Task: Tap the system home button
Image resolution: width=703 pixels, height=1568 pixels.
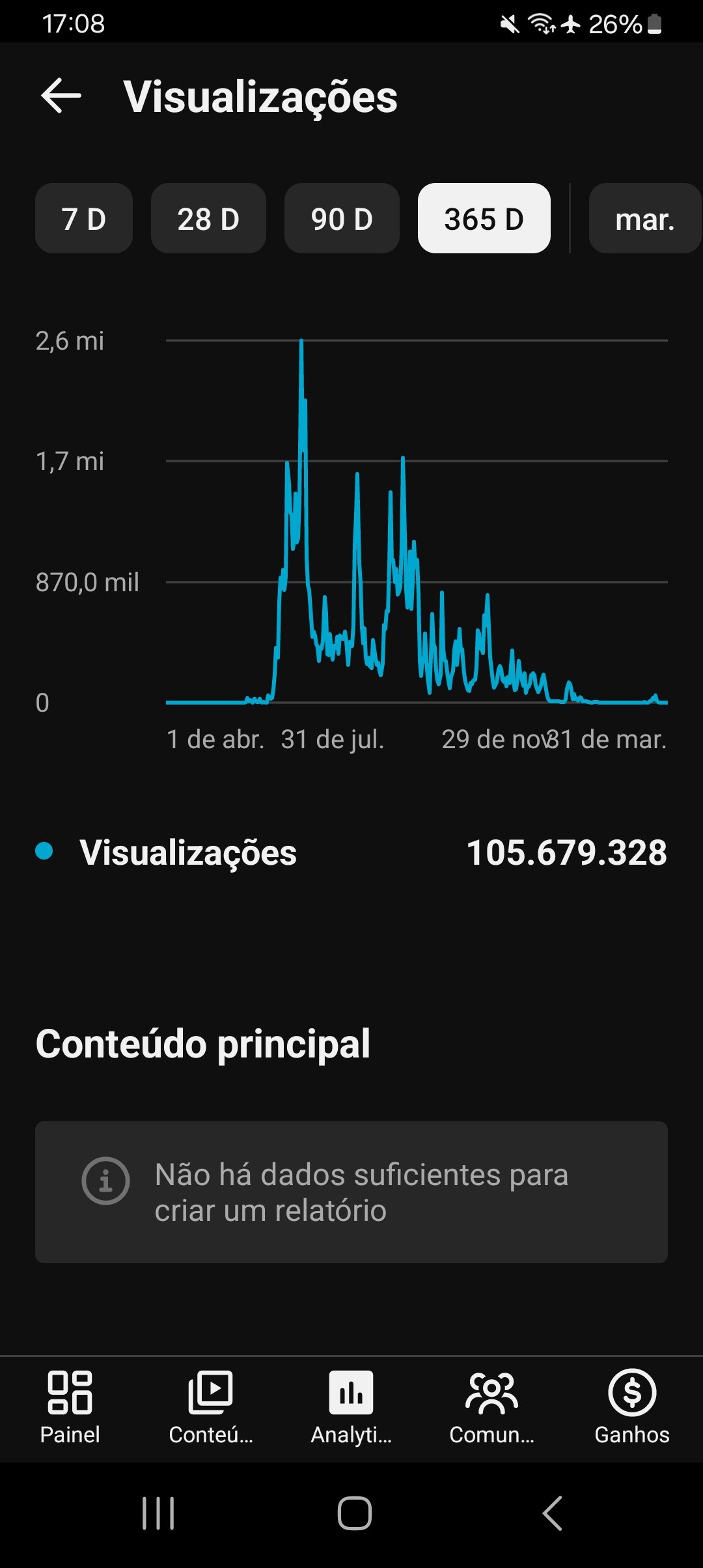Action: [x=354, y=1513]
